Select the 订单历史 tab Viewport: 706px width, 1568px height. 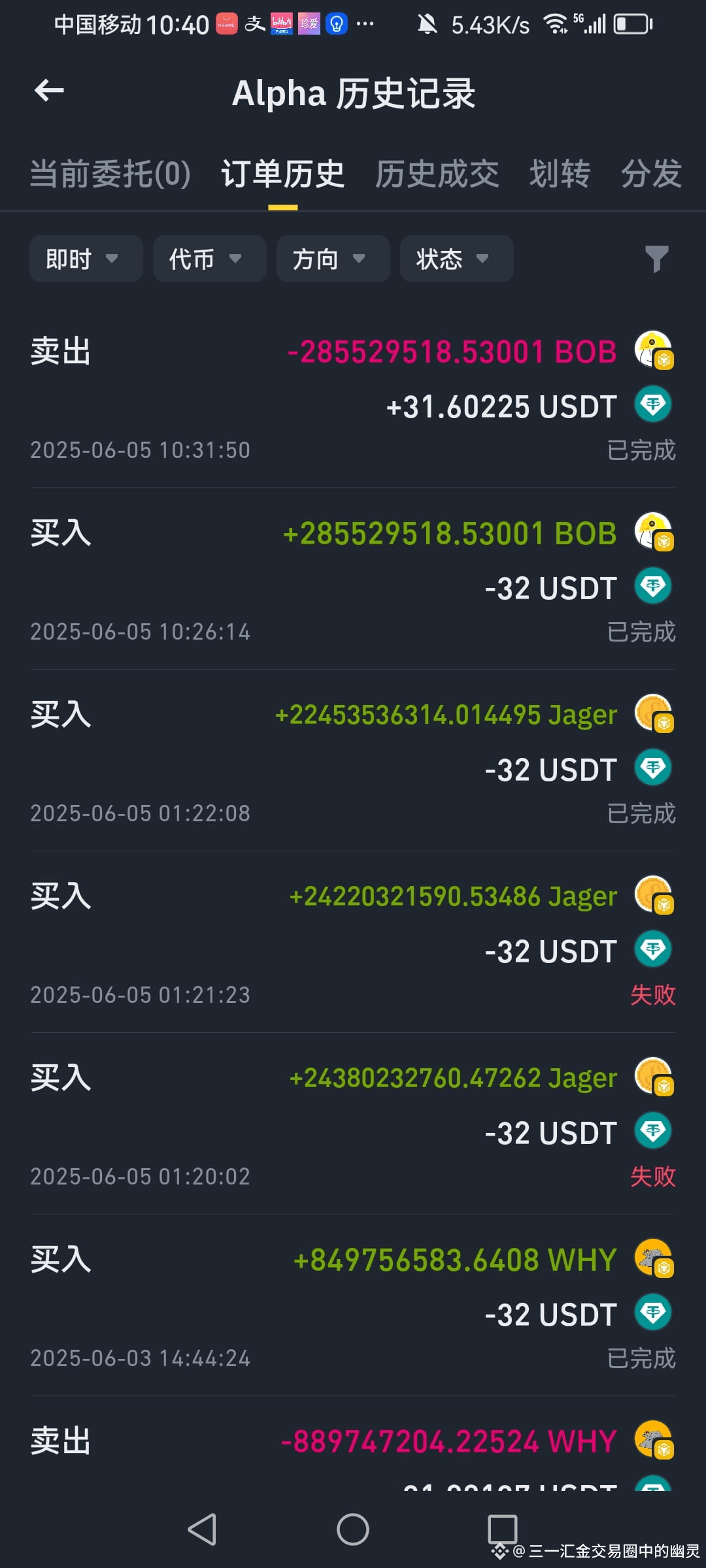282,174
